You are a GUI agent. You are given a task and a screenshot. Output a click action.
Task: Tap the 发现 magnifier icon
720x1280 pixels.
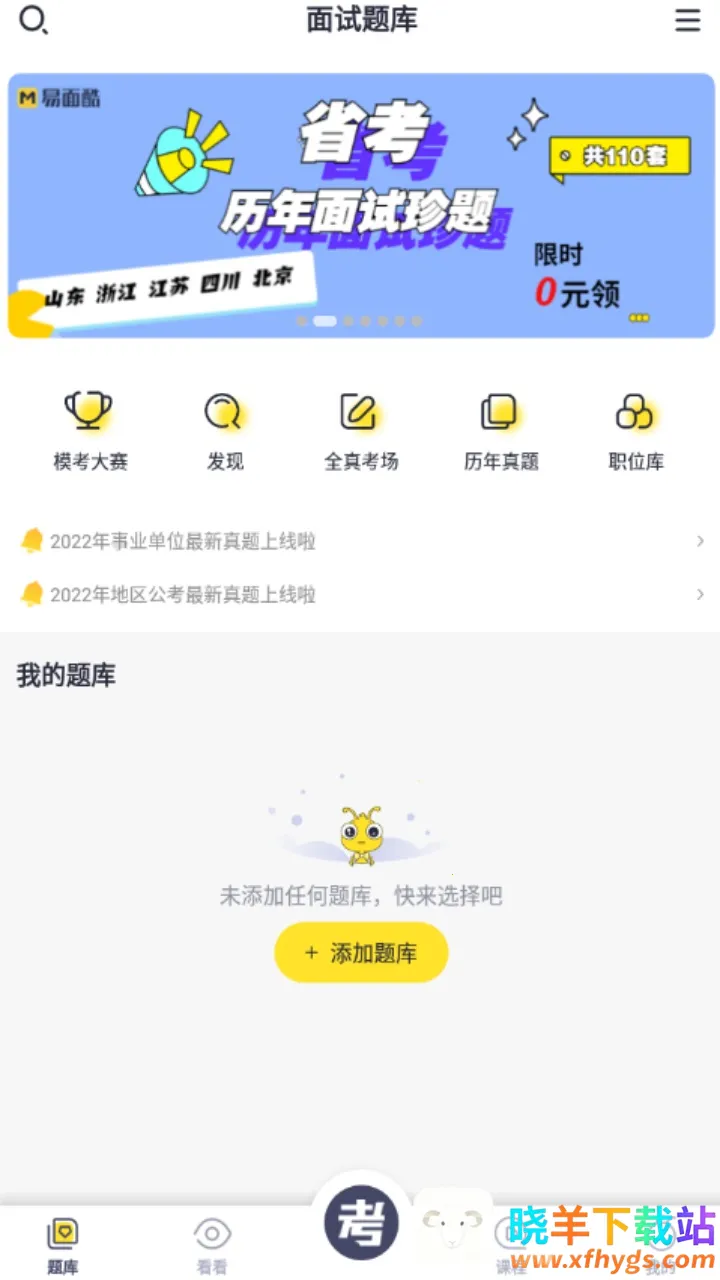click(x=224, y=410)
